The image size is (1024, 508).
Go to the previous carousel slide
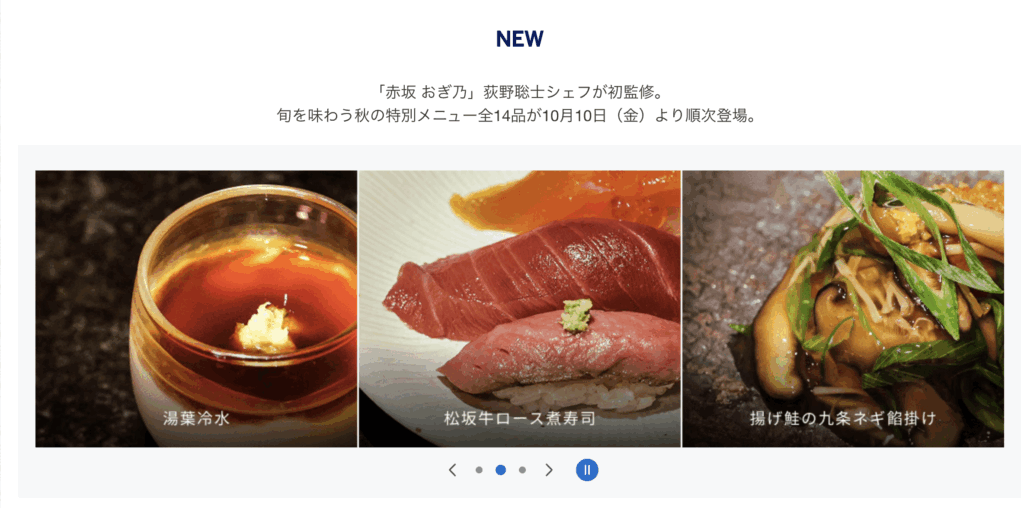[453, 470]
